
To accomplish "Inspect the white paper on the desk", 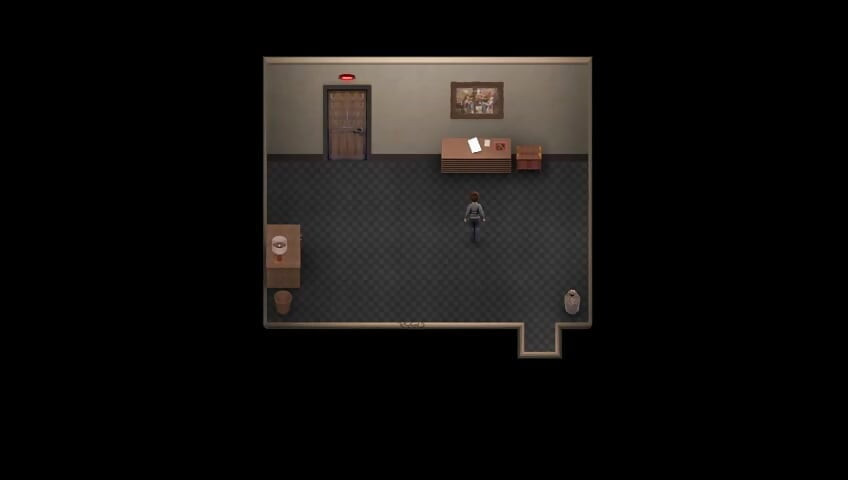I will coord(475,145).
